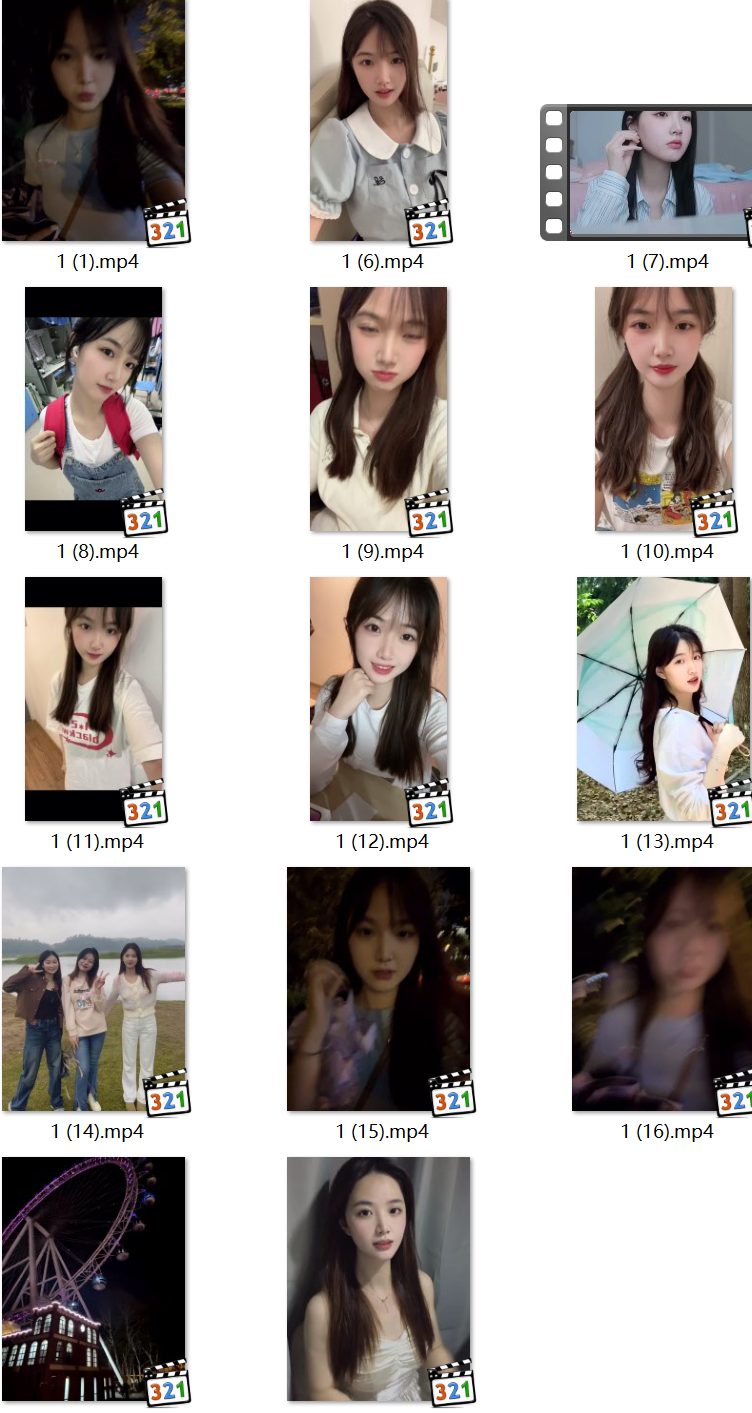Select the file named 1 (6).mp4
752x1413 pixels.
click(x=379, y=120)
